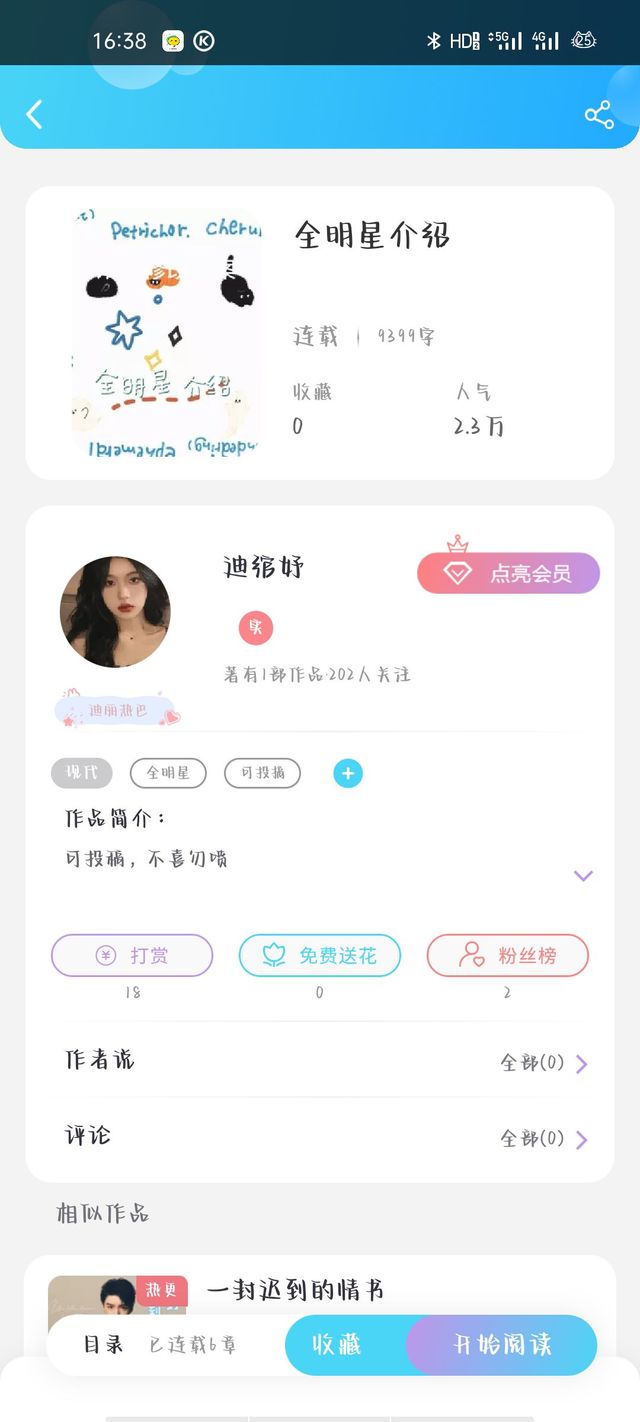This screenshot has width=640, height=1422.
Task: Open the 粉丝榜 fan ranking
Action: 508,955
